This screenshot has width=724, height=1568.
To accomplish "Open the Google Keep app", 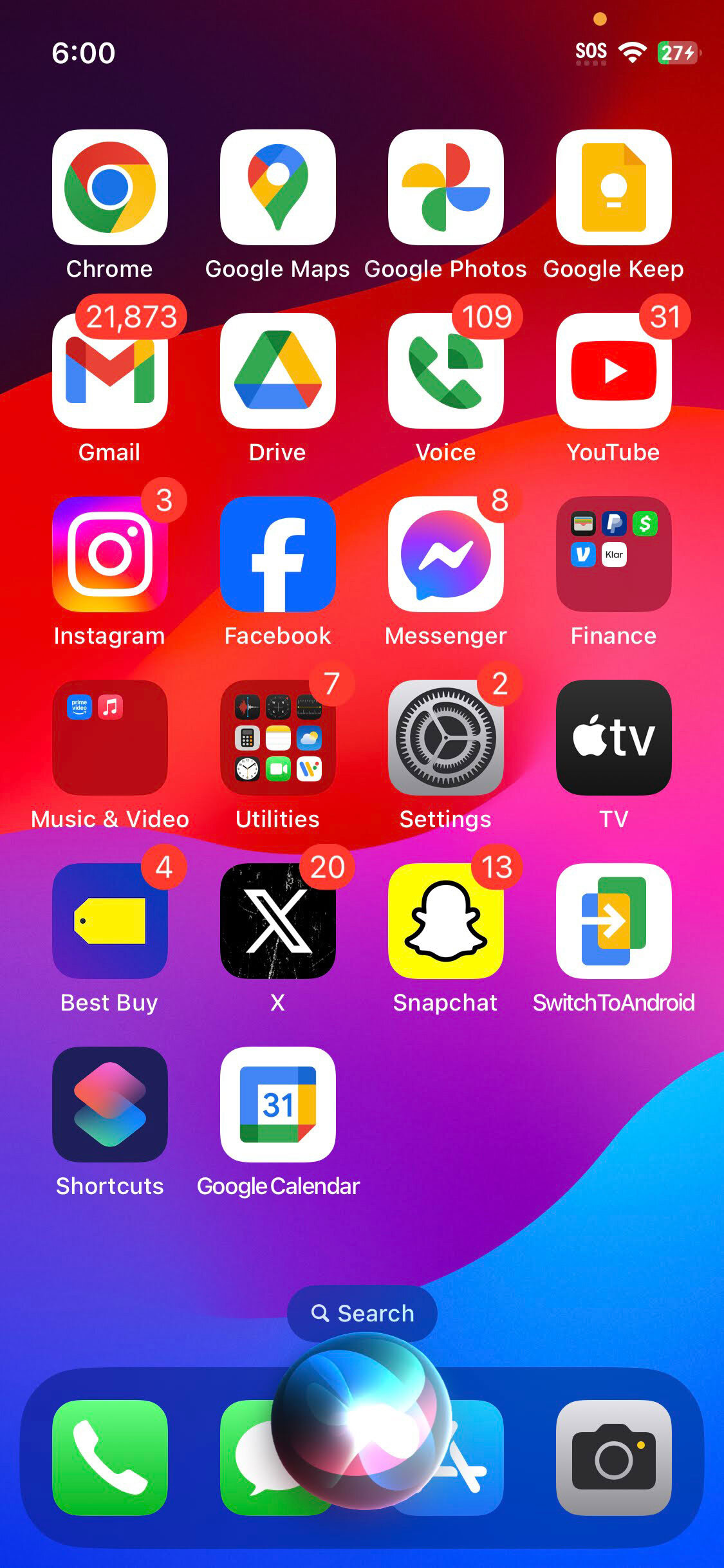I will [x=614, y=187].
